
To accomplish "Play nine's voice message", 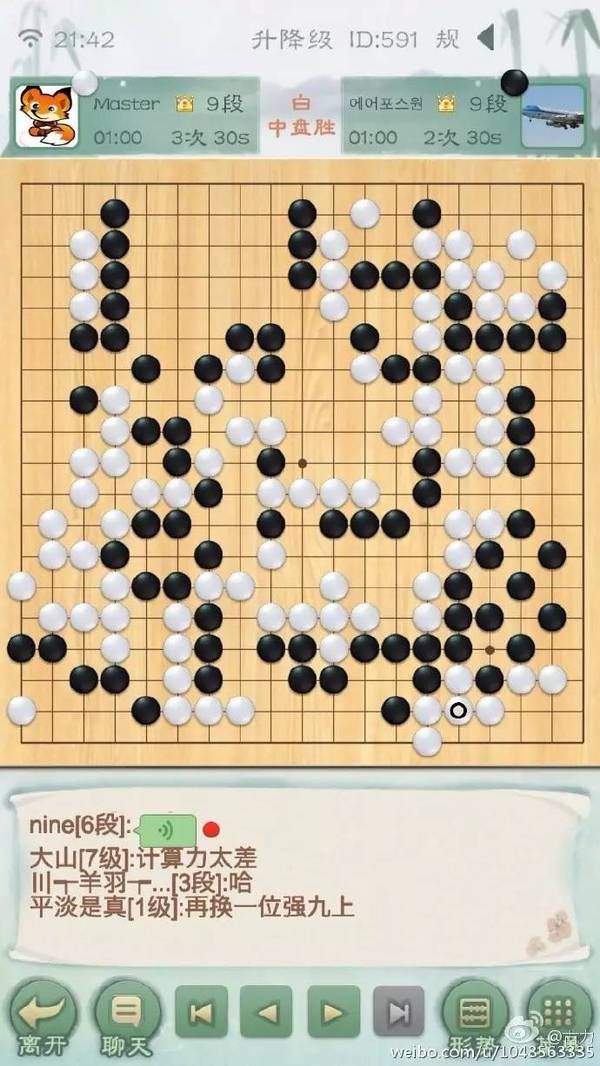I will 167,829.
